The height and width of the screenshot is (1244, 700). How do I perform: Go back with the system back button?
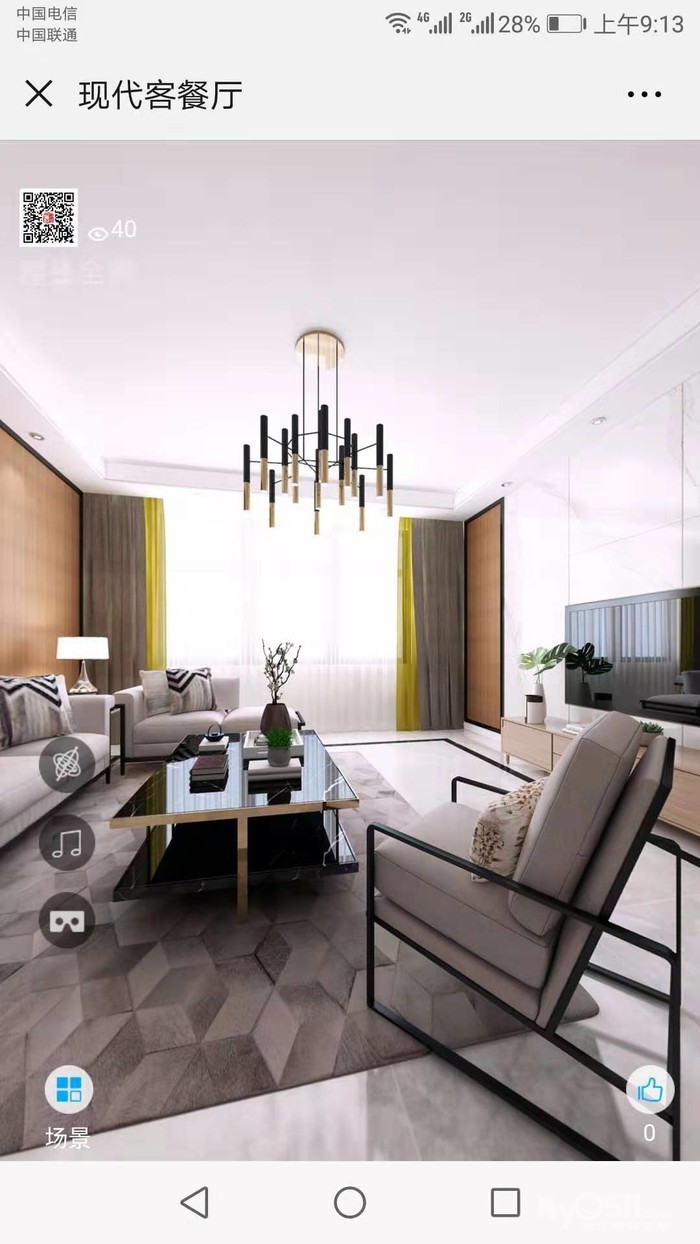point(194,1202)
